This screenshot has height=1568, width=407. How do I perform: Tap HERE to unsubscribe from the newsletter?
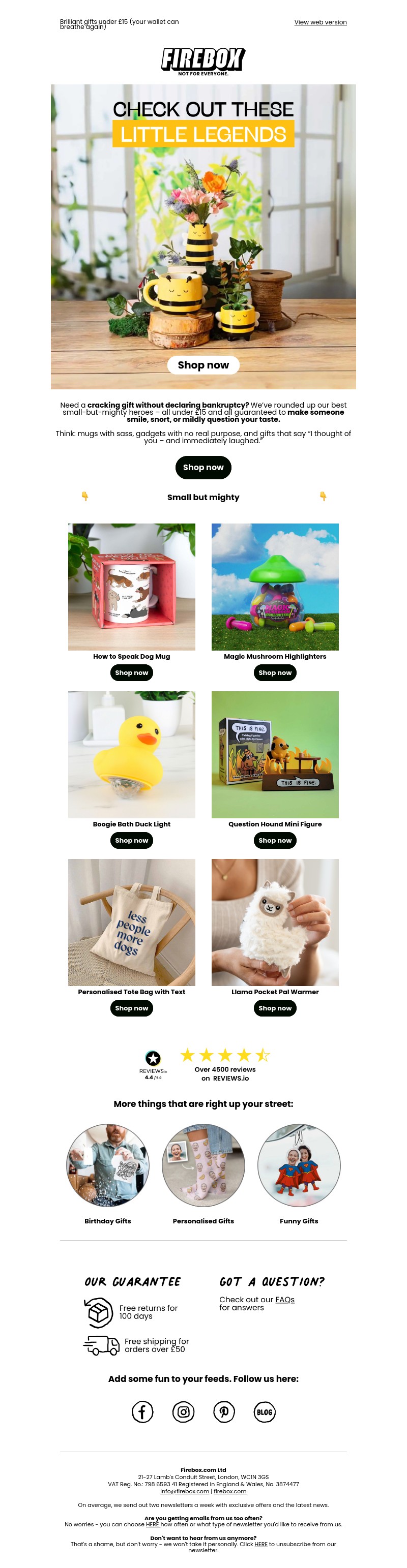pyautogui.click(x=261, y=1544)
